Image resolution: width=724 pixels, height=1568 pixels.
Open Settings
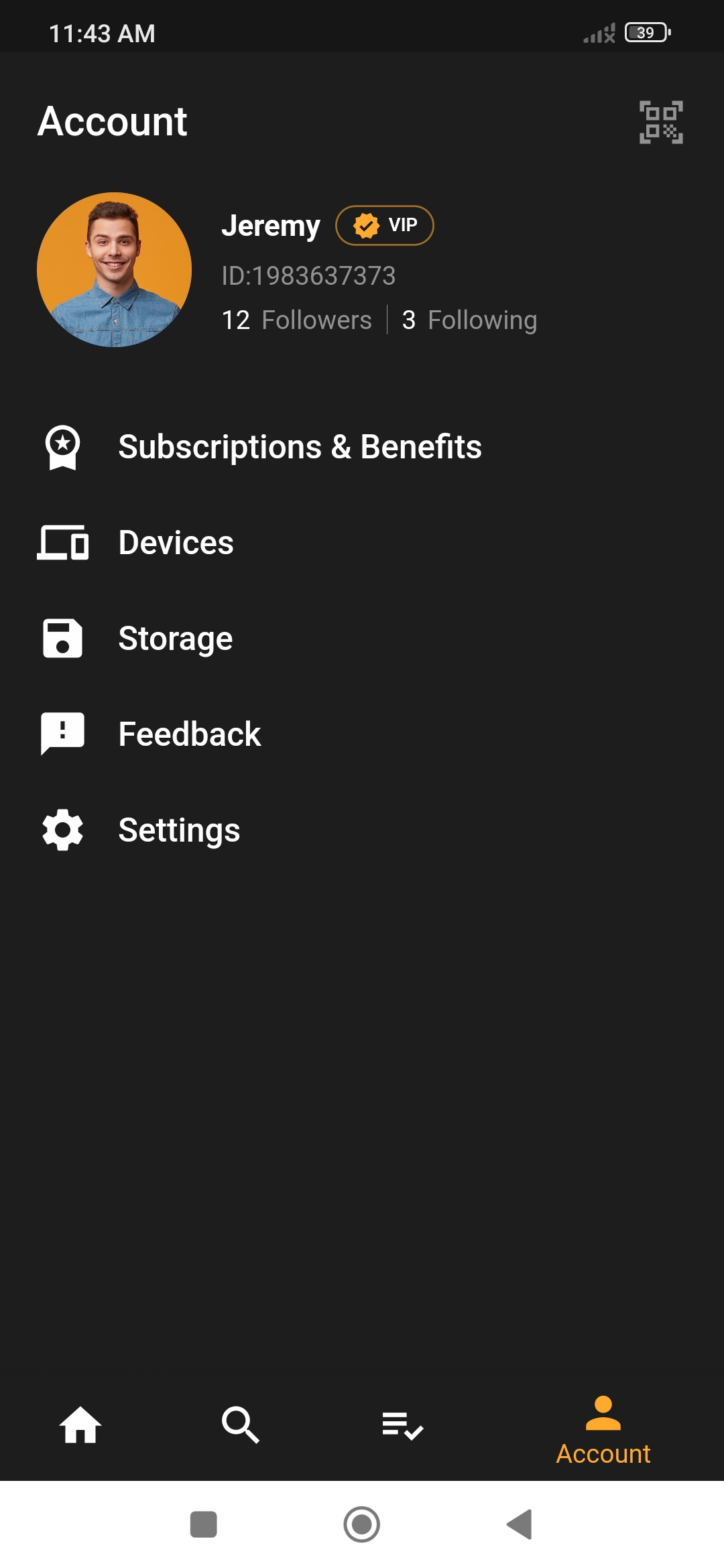(x=179, y=830)
